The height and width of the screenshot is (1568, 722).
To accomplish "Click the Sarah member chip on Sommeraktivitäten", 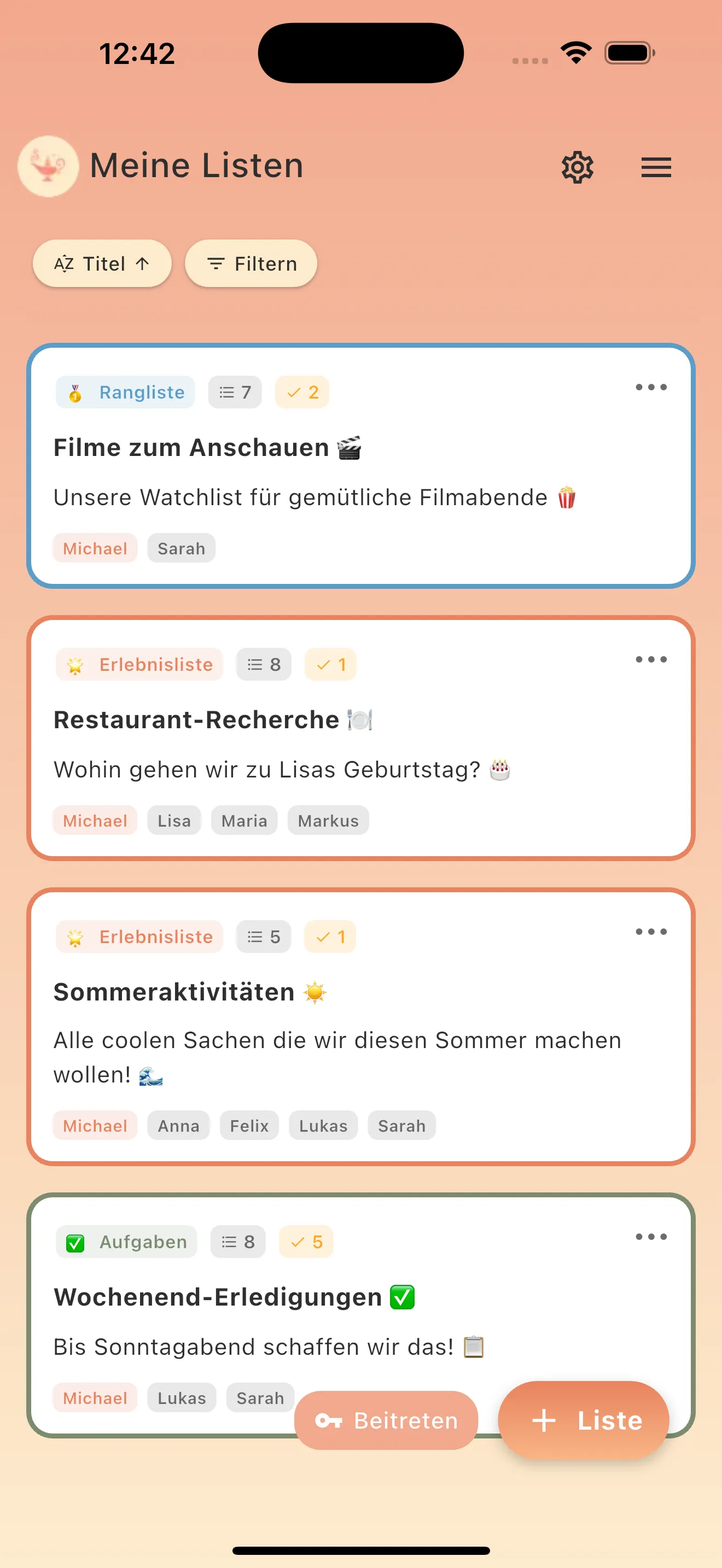I will coord(401,1125).
